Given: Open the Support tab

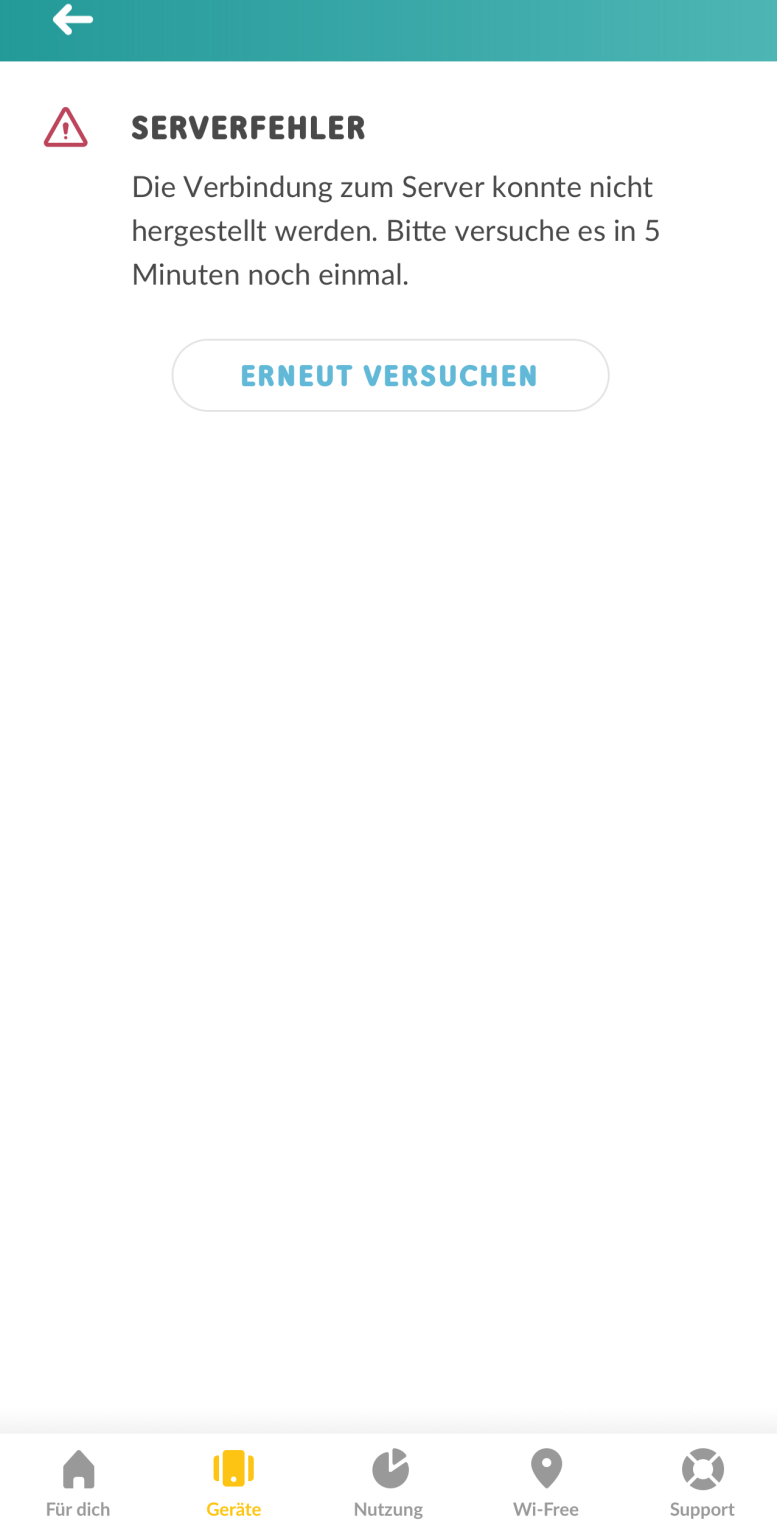Looking at the screenshot, I should pyautogui.click(x=702, y=1482).
